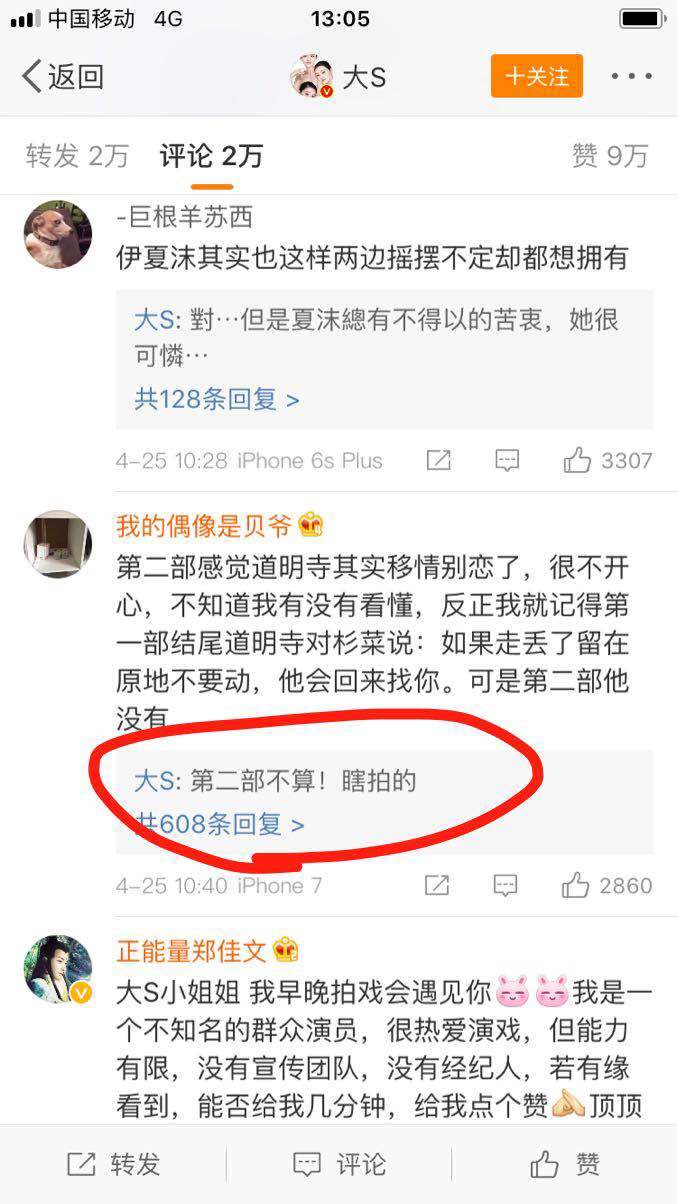The height and width of the screenshot is (1204, 677).
Task: Like the comment by -巨根羊苏西
Action: 607,461
